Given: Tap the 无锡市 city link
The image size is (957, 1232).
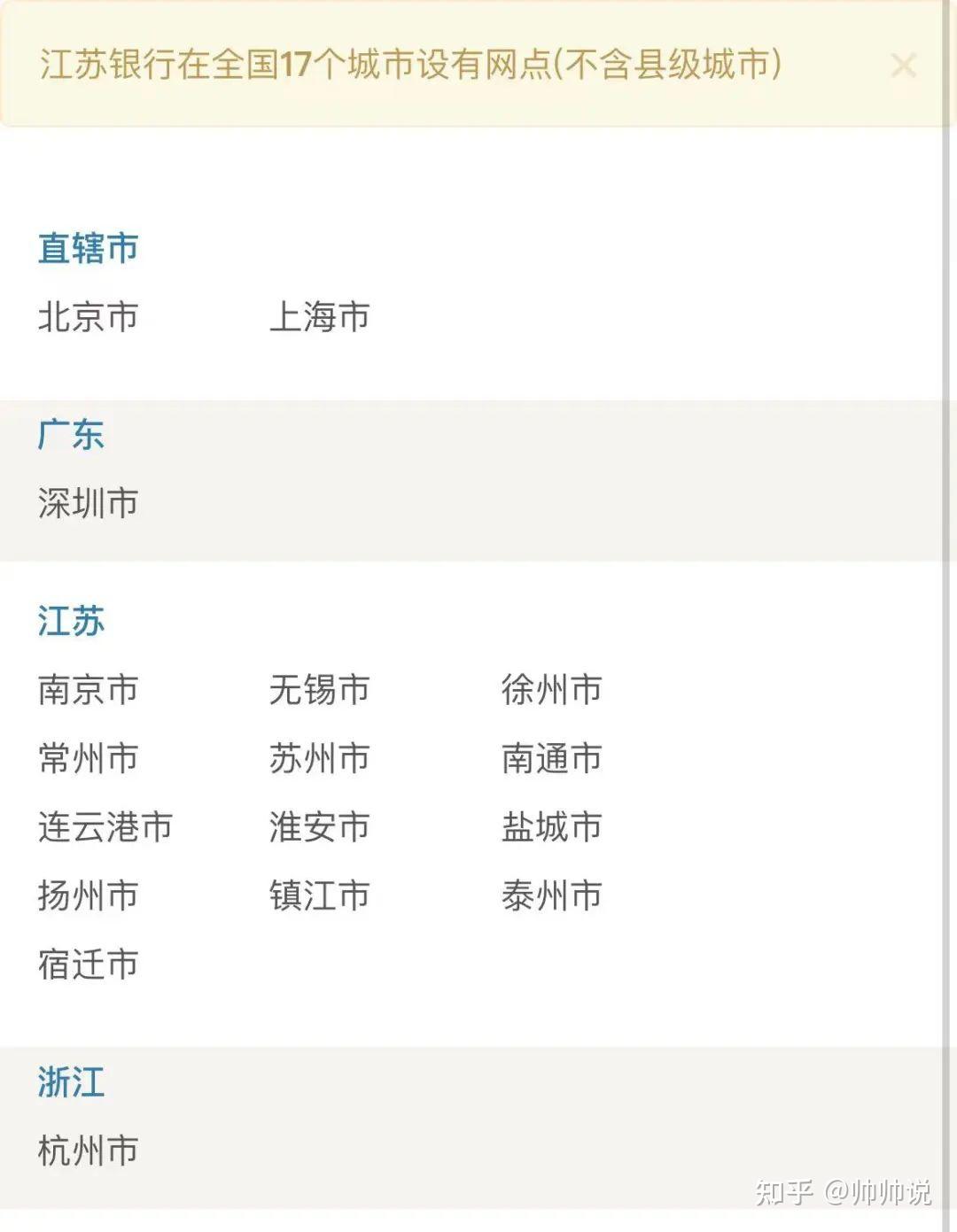Looking at the screenshot, I should (x=319, y=690).
